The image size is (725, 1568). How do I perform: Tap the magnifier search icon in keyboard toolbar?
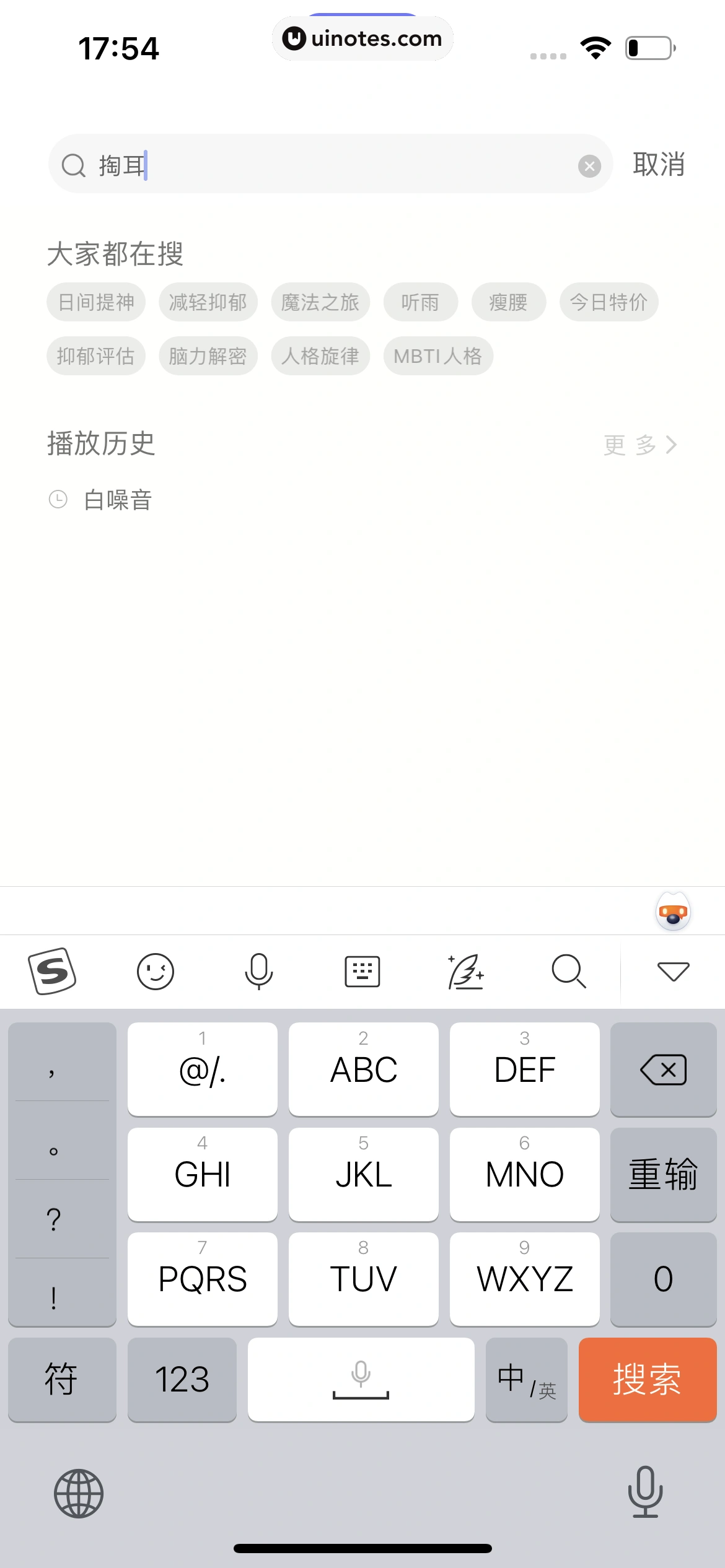point(569,971)
